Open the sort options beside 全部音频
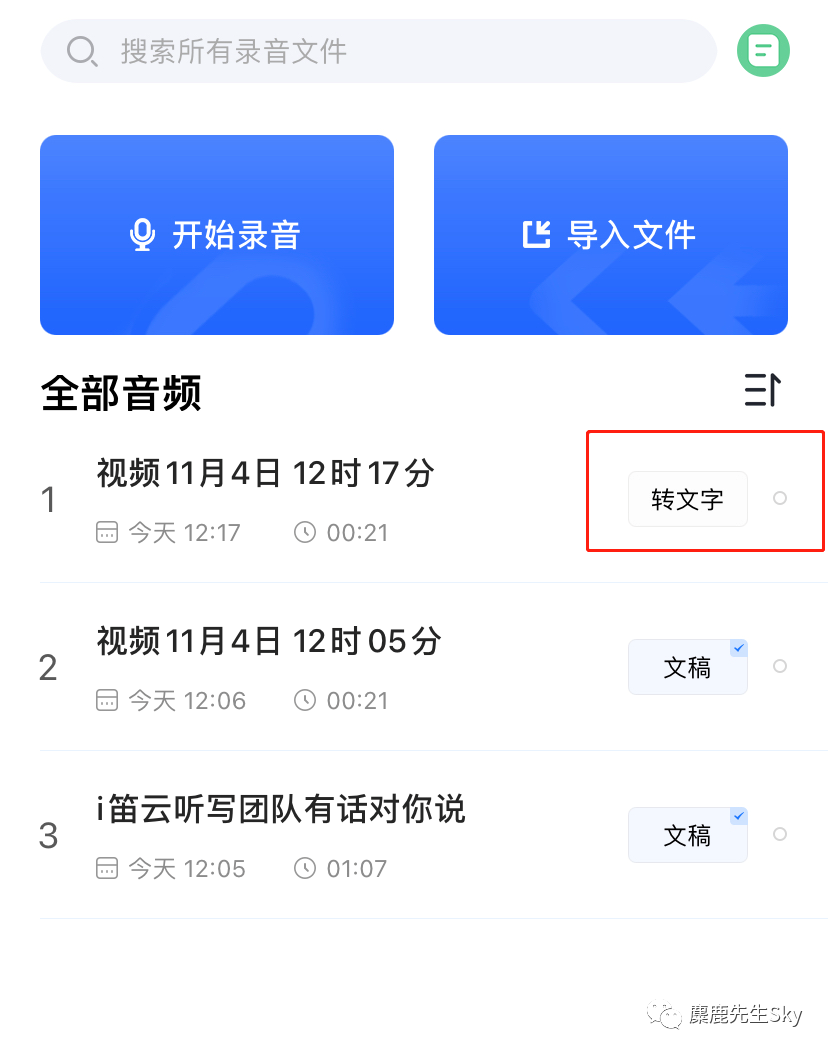 [762, 390]
